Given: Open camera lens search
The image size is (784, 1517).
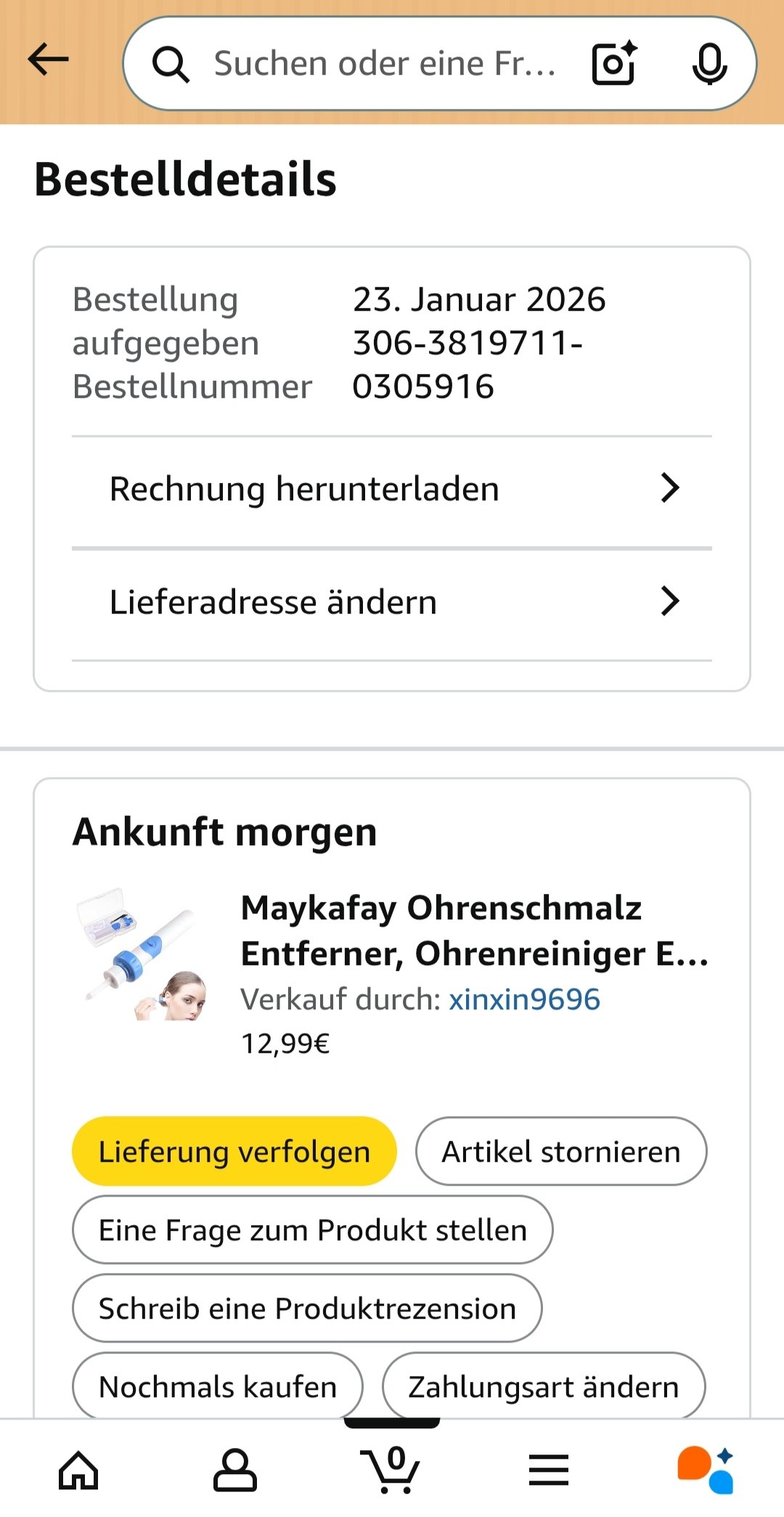Looking at the screenshot, I should tap(614, 64).
